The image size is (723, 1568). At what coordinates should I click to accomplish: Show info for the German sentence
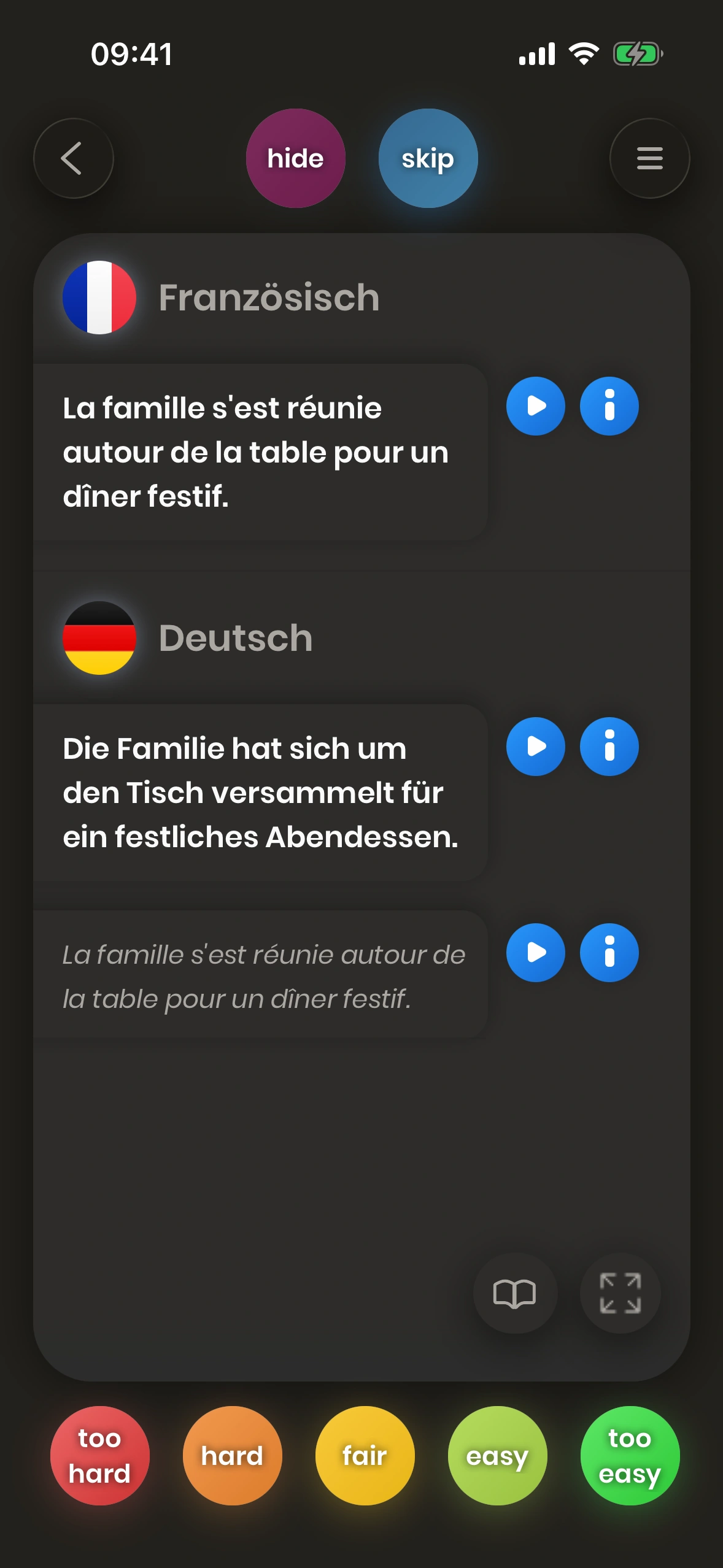coord(609,747)
